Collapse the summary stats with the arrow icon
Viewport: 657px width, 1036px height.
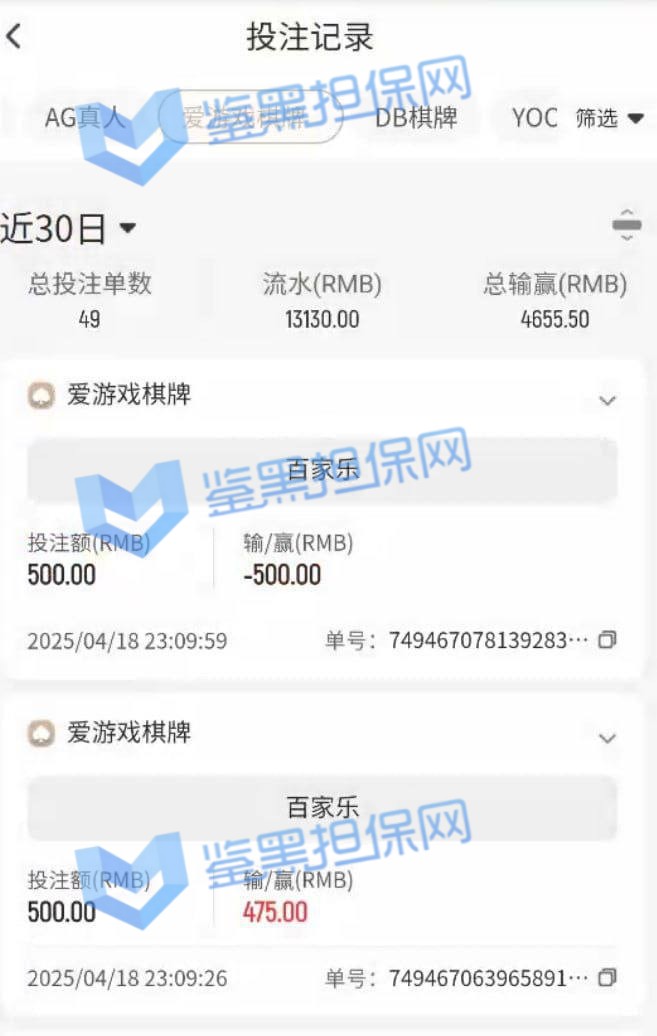[626, 225]
